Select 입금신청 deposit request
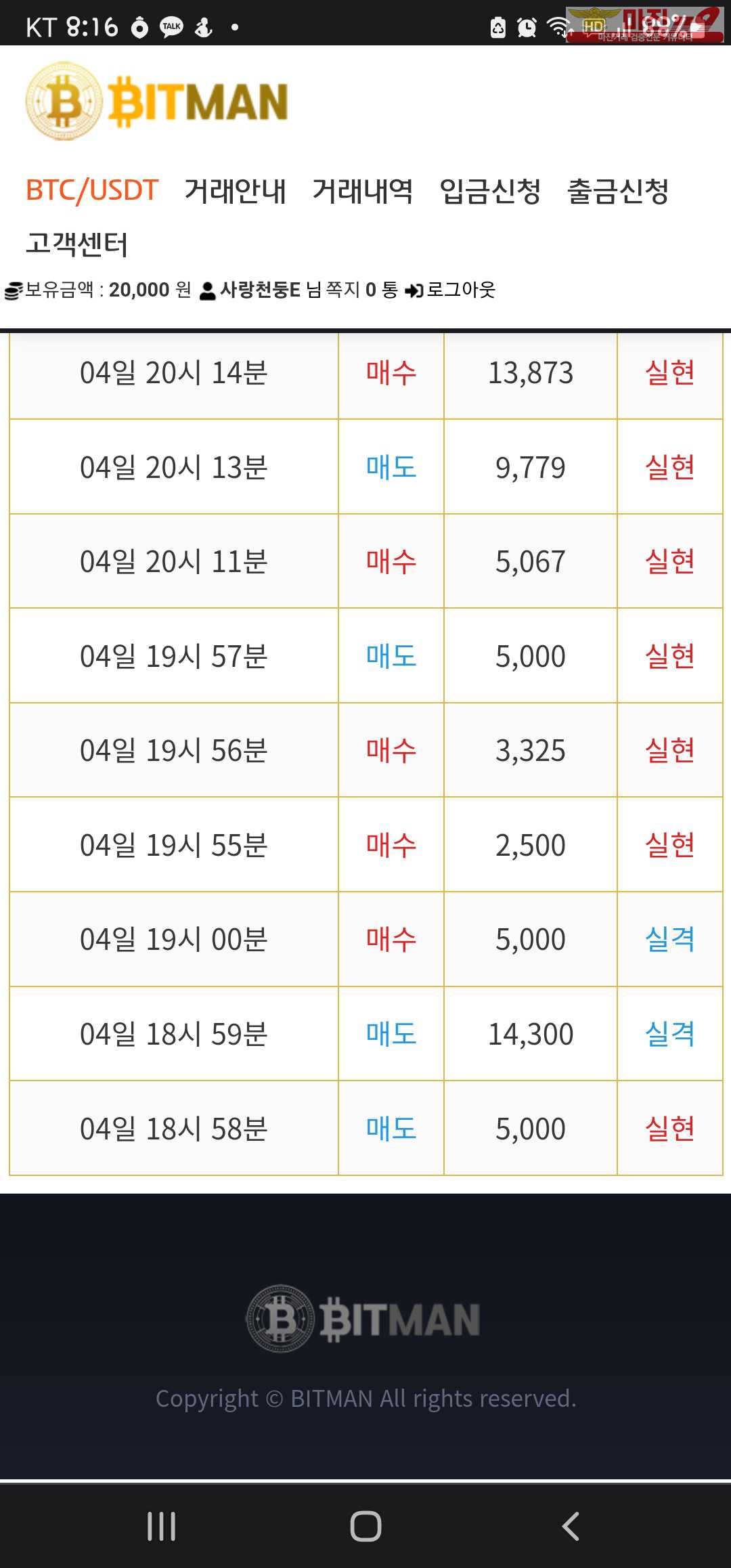The width and height of the screenshot is (731, 1568). coord(490,190)
